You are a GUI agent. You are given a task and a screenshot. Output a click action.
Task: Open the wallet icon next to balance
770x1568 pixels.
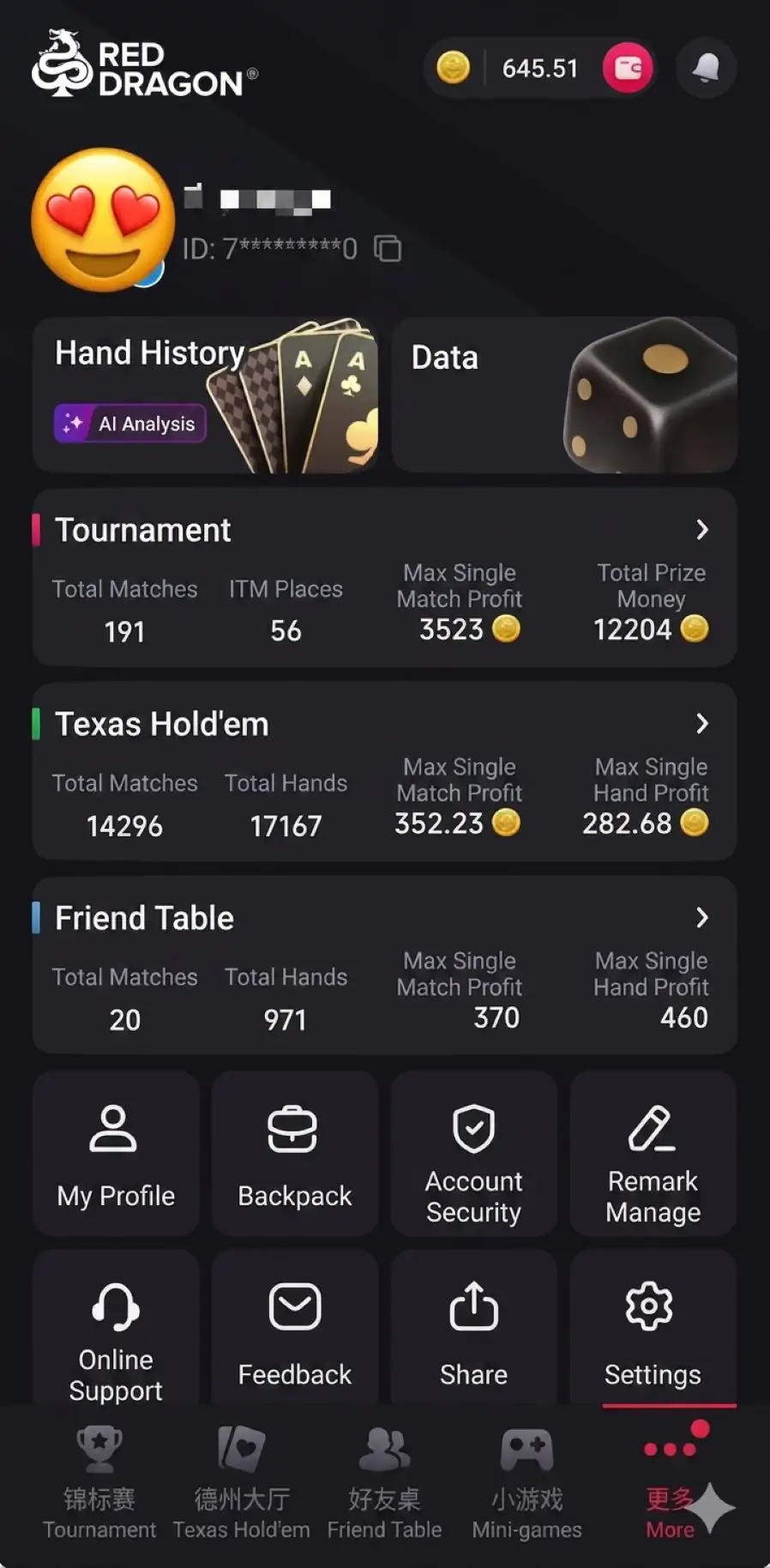pyautogui.click(x=627, y=68)
